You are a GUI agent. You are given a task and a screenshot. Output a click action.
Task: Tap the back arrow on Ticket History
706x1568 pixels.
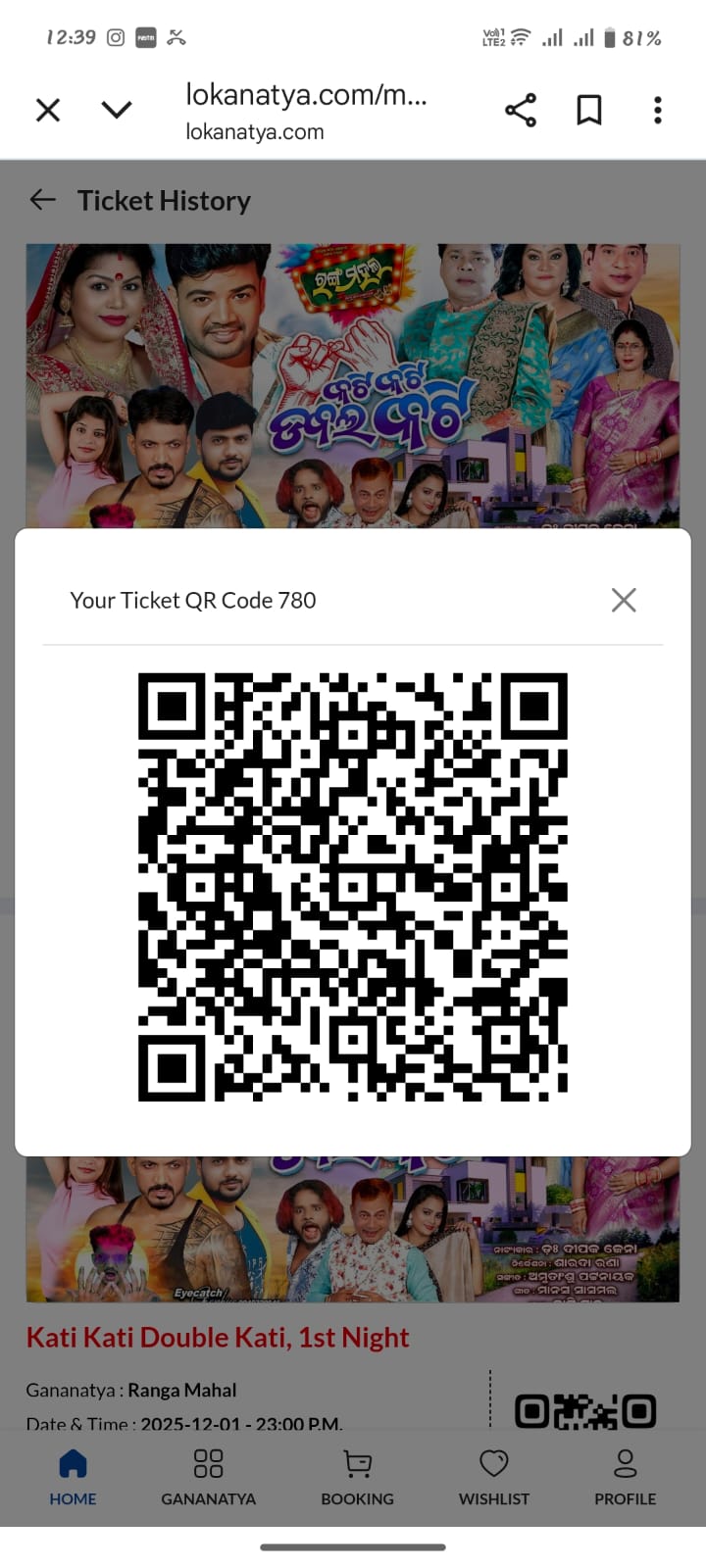42,200
